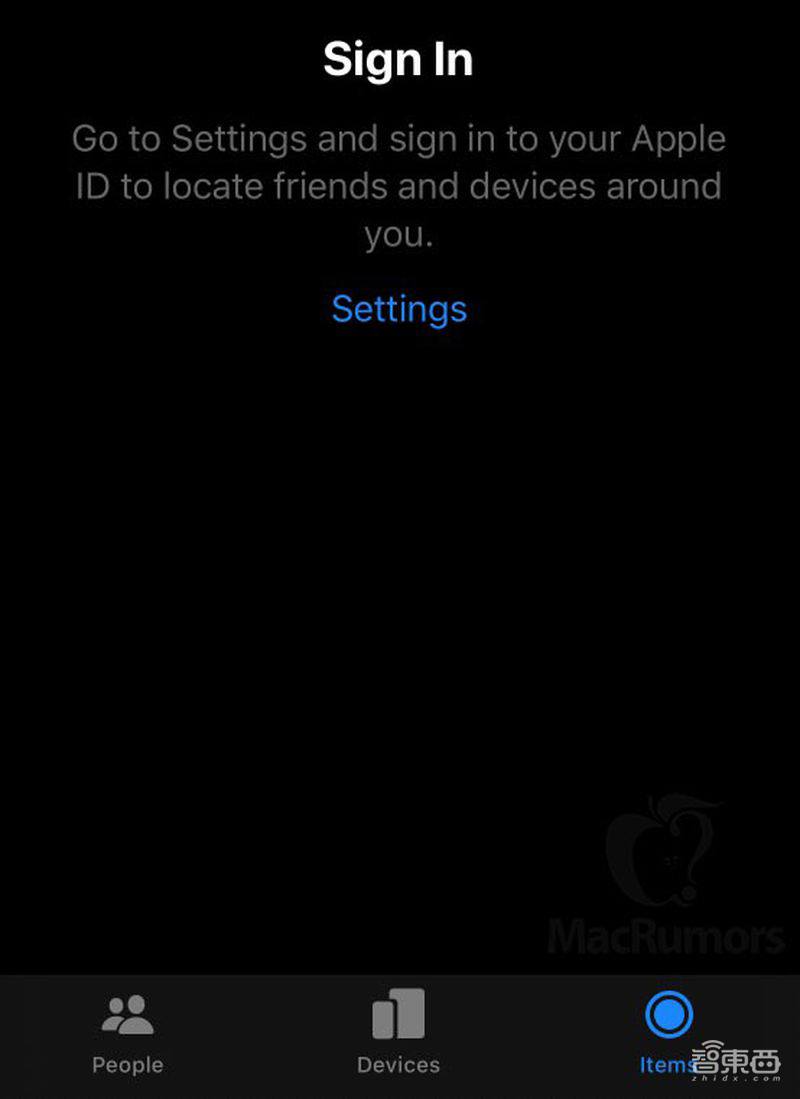Switch to the Devices tab
800x1099 pixels.
(x=398, y=1033)
